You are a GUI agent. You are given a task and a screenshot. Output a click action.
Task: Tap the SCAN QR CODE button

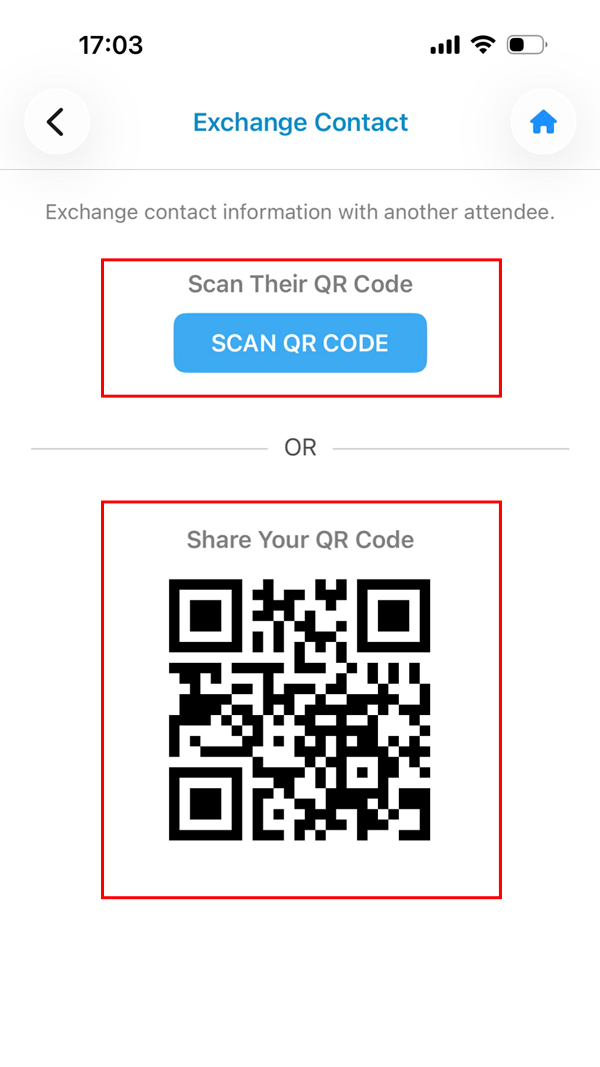pyautogui.click(x=300, y=343)
